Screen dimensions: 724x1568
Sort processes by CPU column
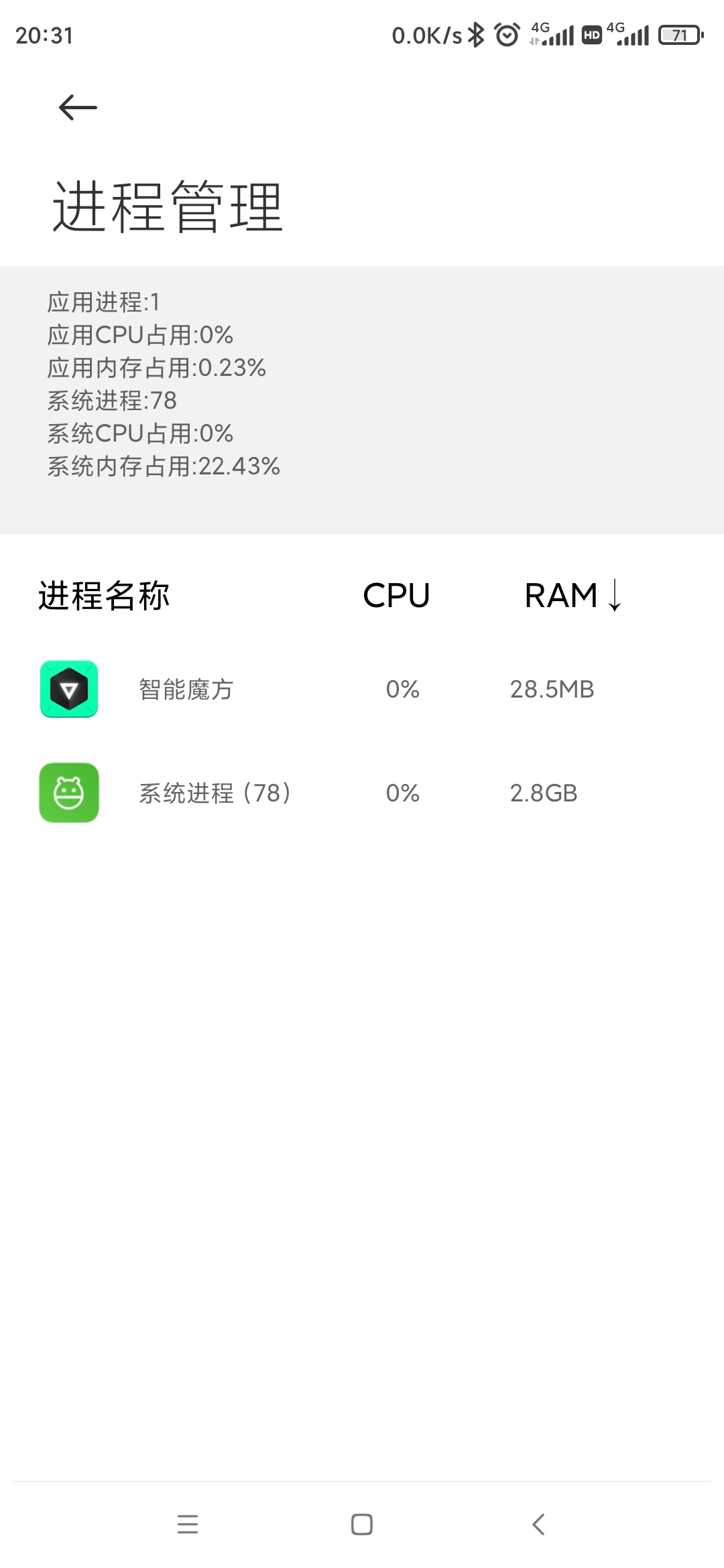coord(396,596)
